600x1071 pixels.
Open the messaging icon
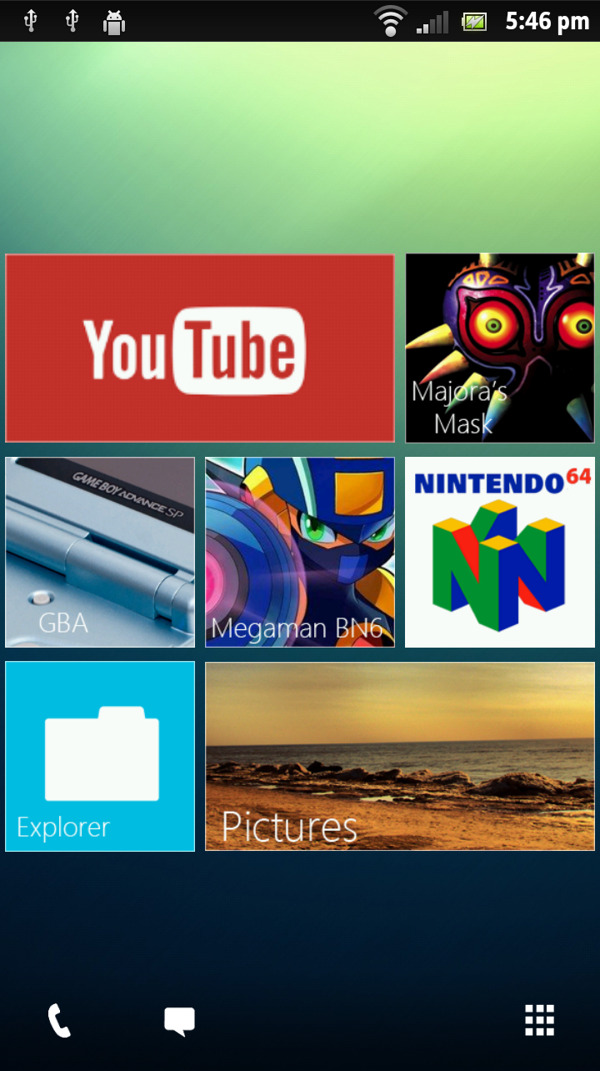[x=179, y=1020]
